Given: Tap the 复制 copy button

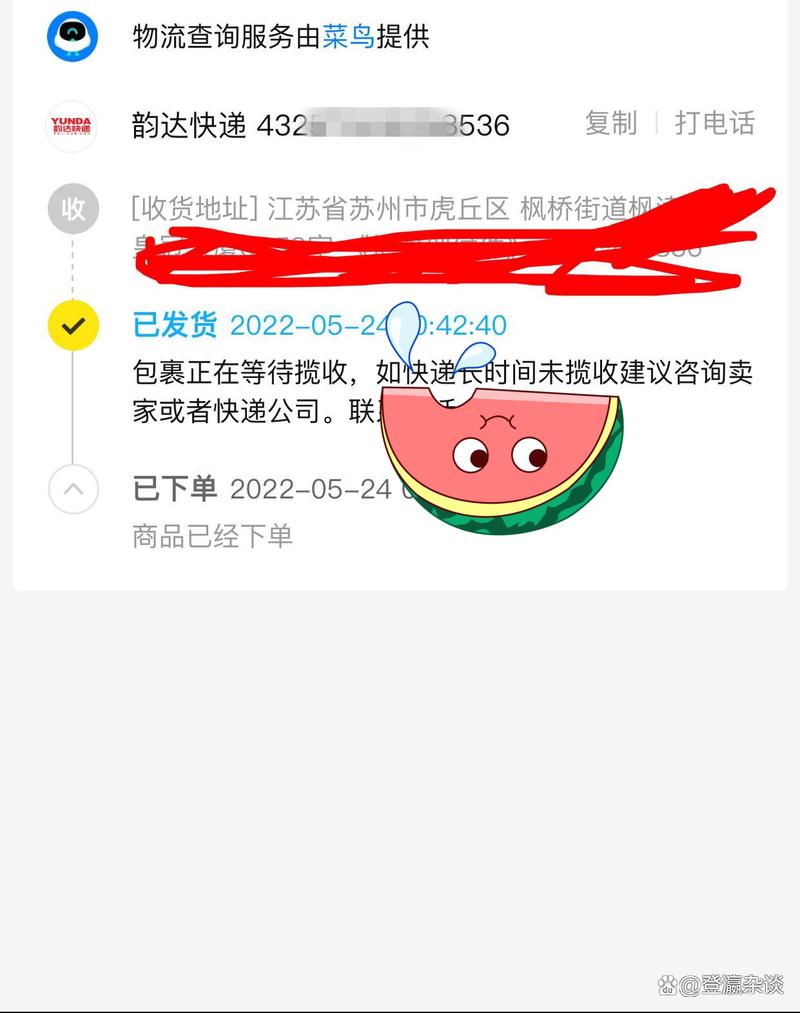Looking at the screenshot, I should click(x=612, y=124).
